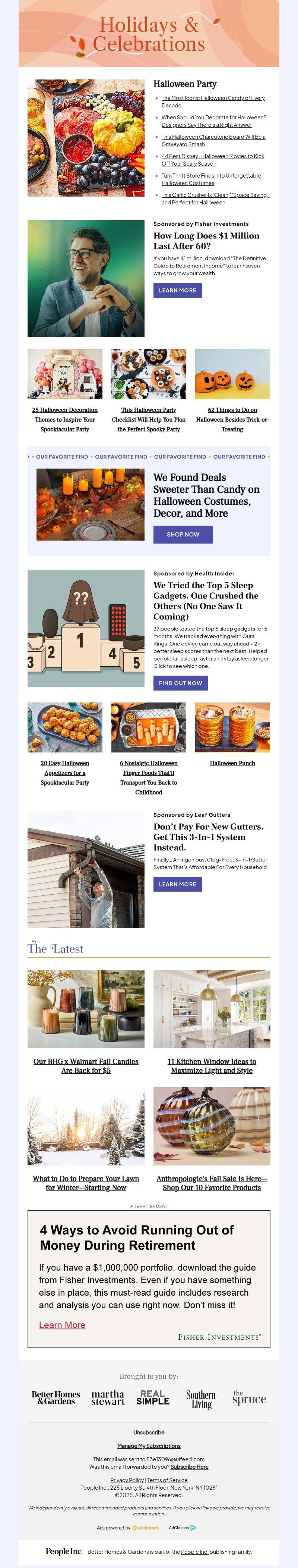Tap Find Out Now for sleep gadgets
298x1568 pixels.
[180, 683]
